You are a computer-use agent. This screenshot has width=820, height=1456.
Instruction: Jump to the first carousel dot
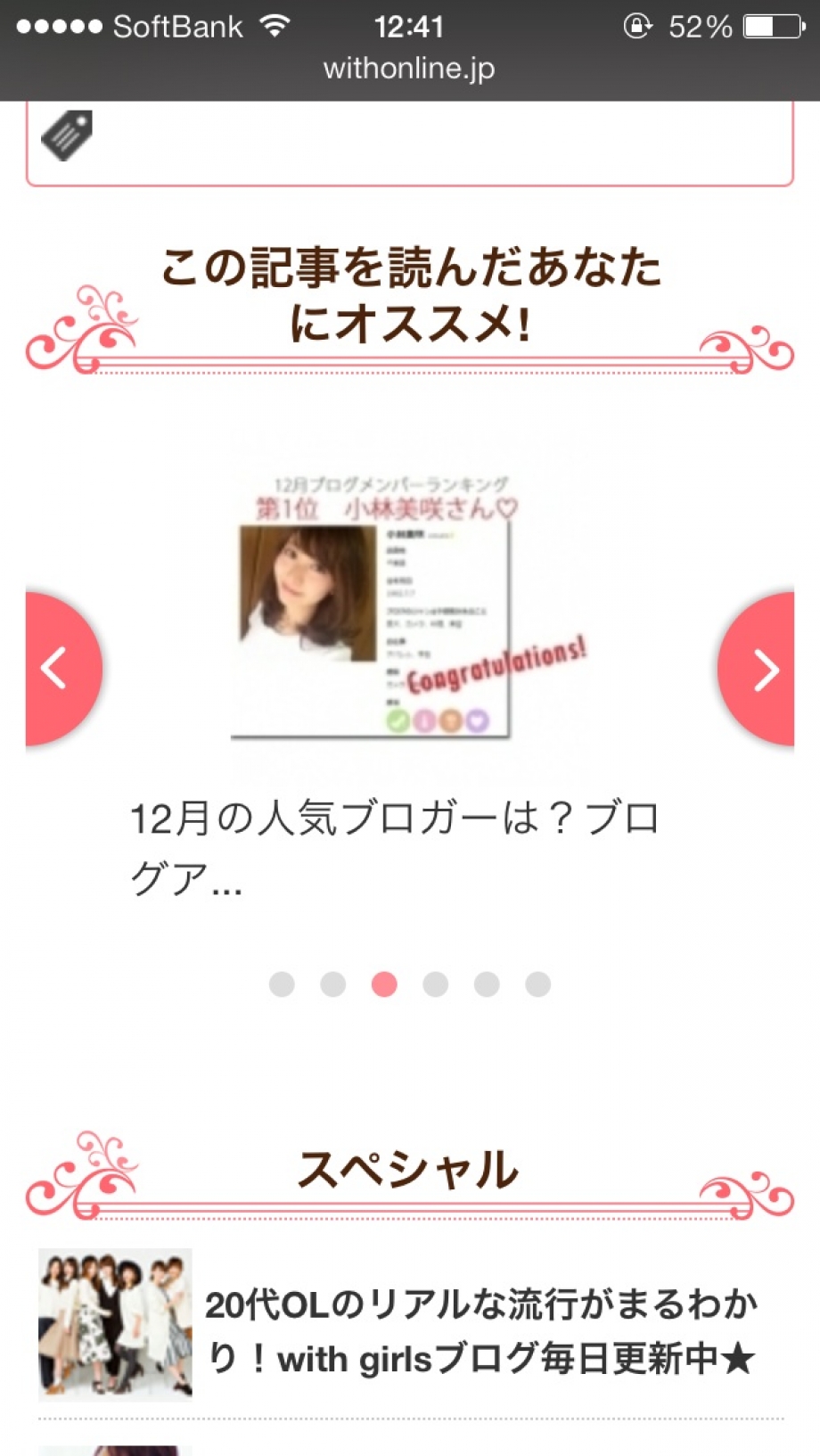282,984
